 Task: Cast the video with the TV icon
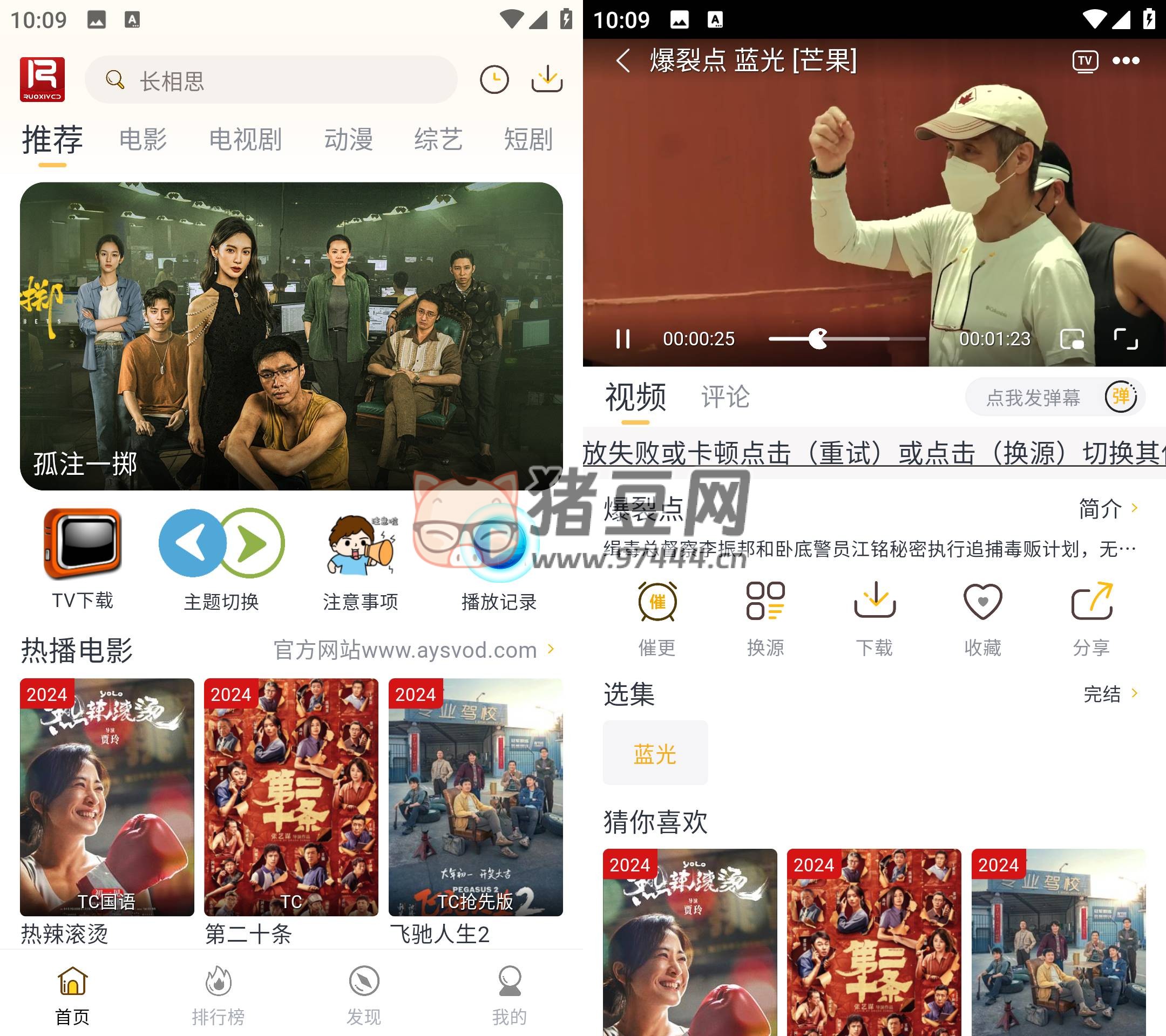[x=1084, y=61]
